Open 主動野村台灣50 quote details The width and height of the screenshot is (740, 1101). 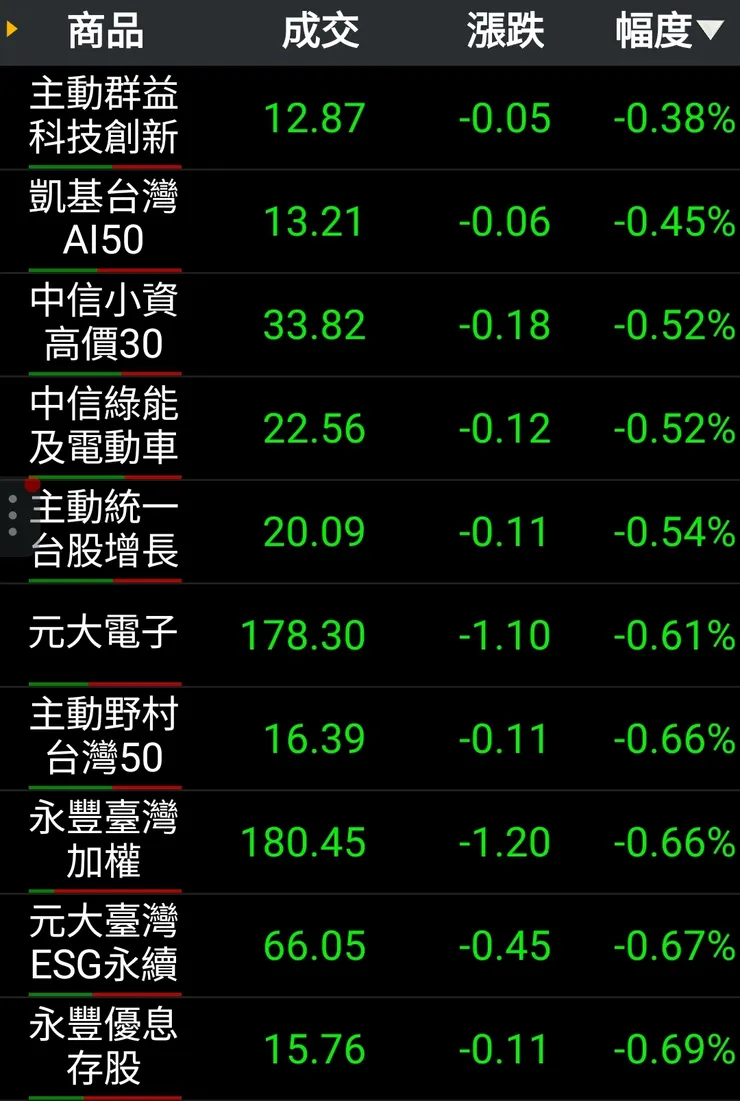(x=104, y=738)
